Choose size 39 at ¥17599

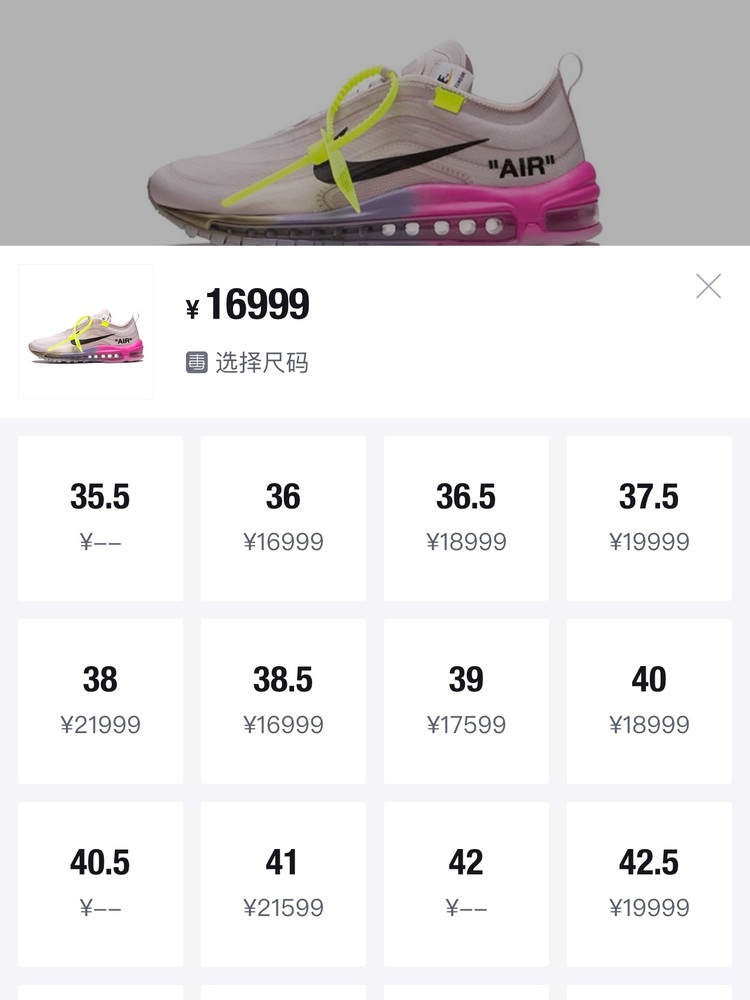[466, 701]
